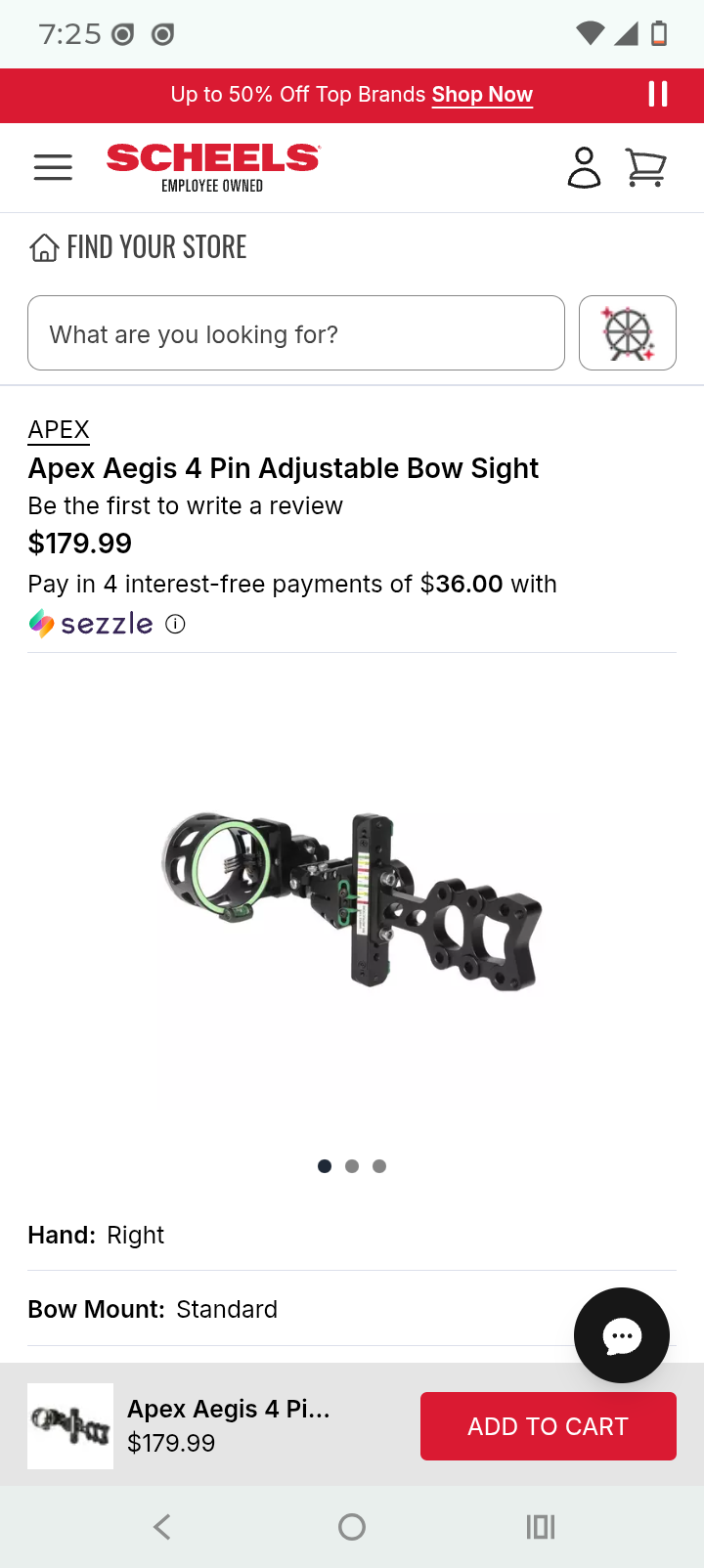Show Sezzle payment info
The width and height of the screenshot is (704, 1568).
175,624
